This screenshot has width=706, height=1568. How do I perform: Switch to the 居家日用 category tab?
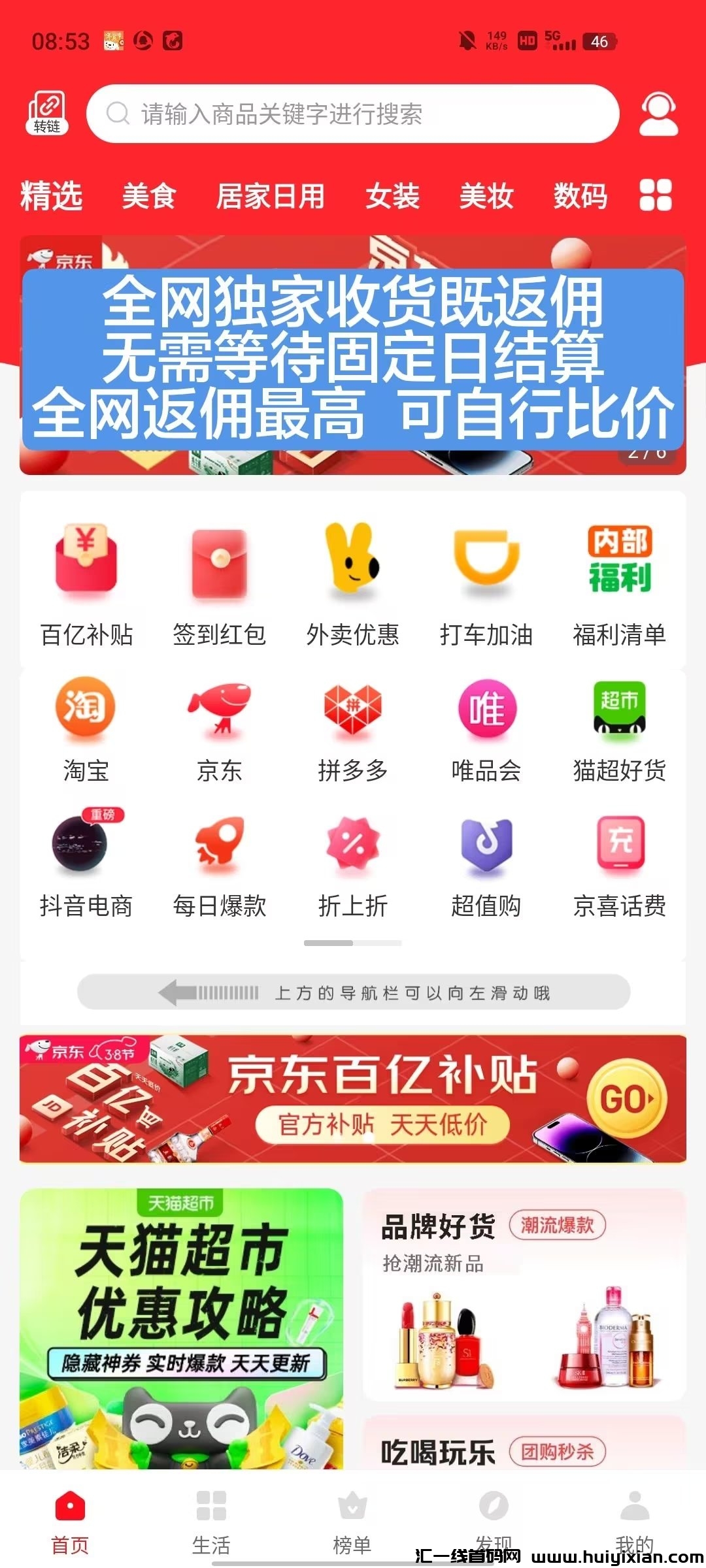[271, 196]
